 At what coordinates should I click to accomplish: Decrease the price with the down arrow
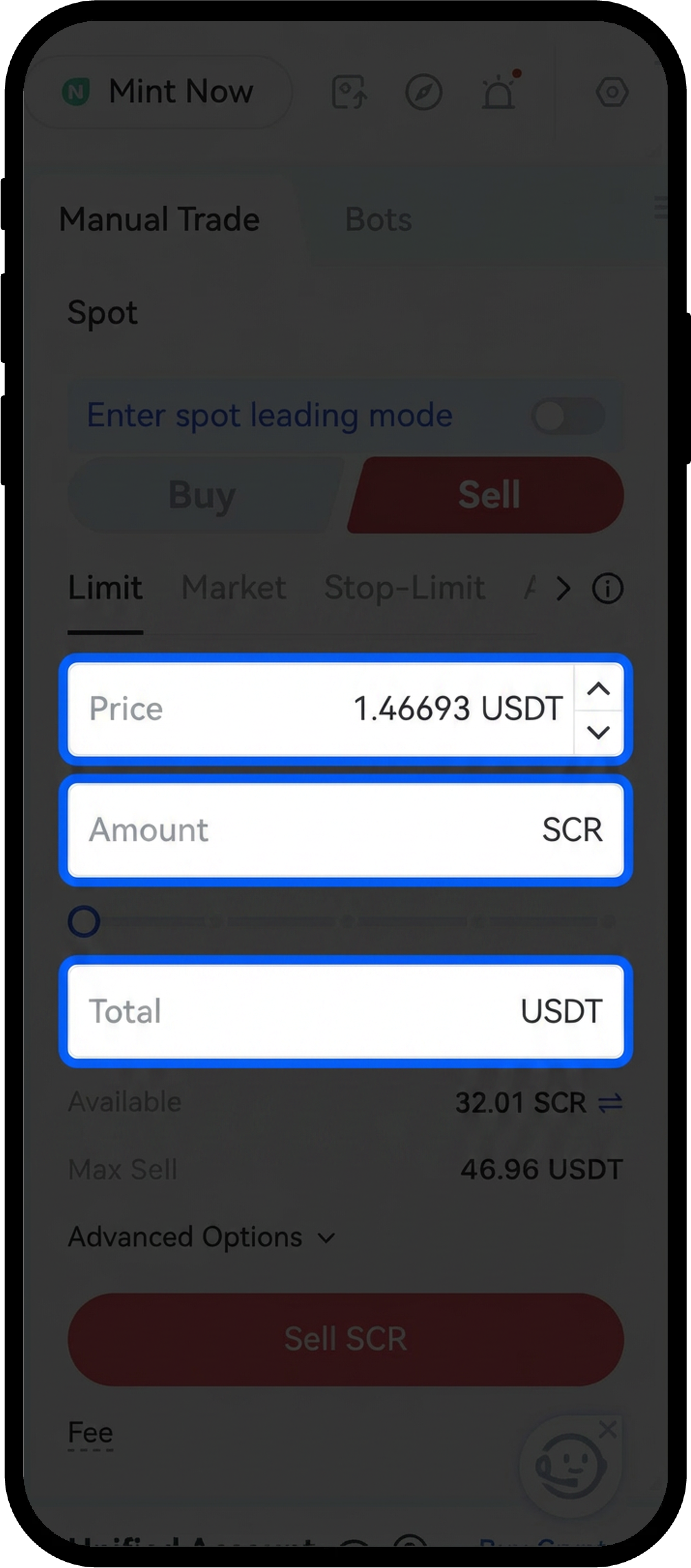click(x=599, y=732)
